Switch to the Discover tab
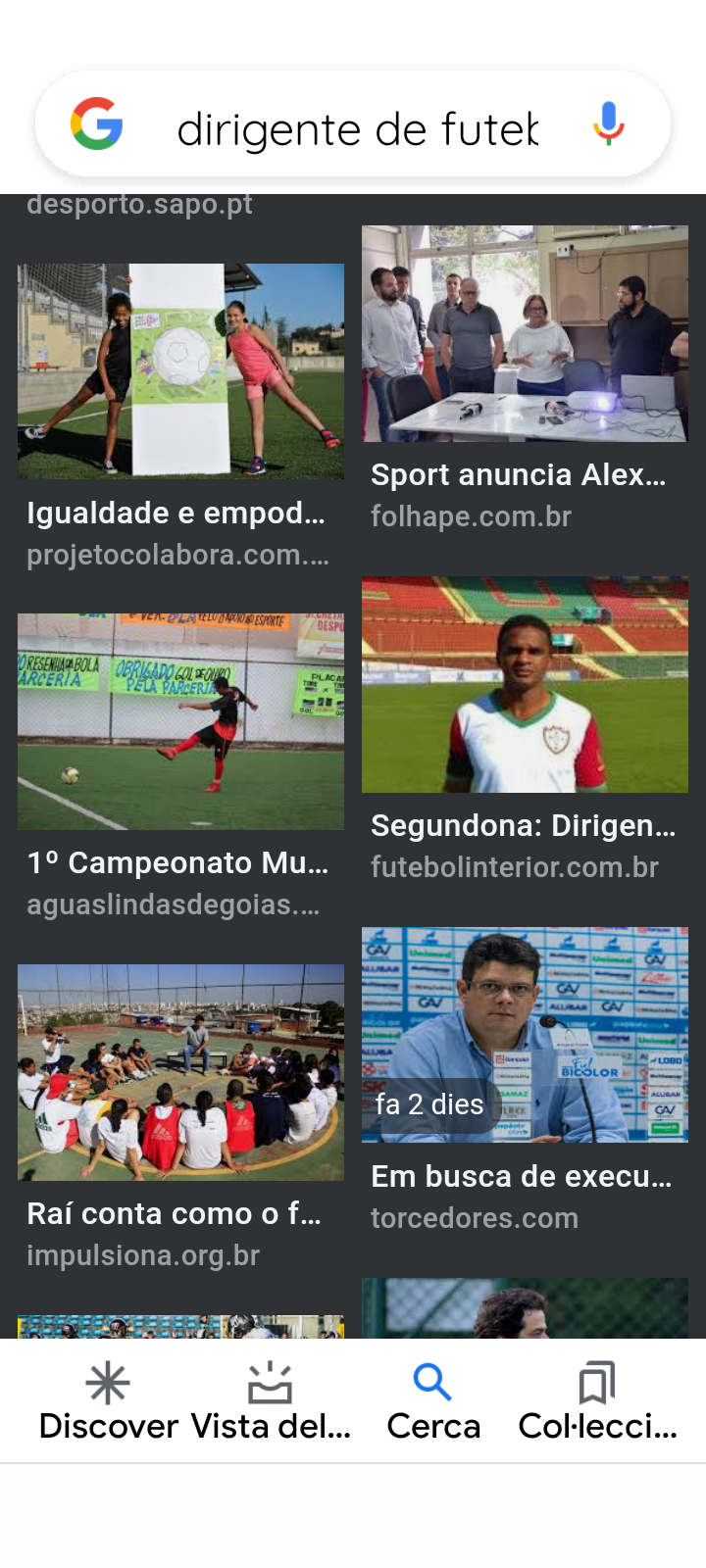Viewport: 706px width, 1568px height. tap(108, 1401)
